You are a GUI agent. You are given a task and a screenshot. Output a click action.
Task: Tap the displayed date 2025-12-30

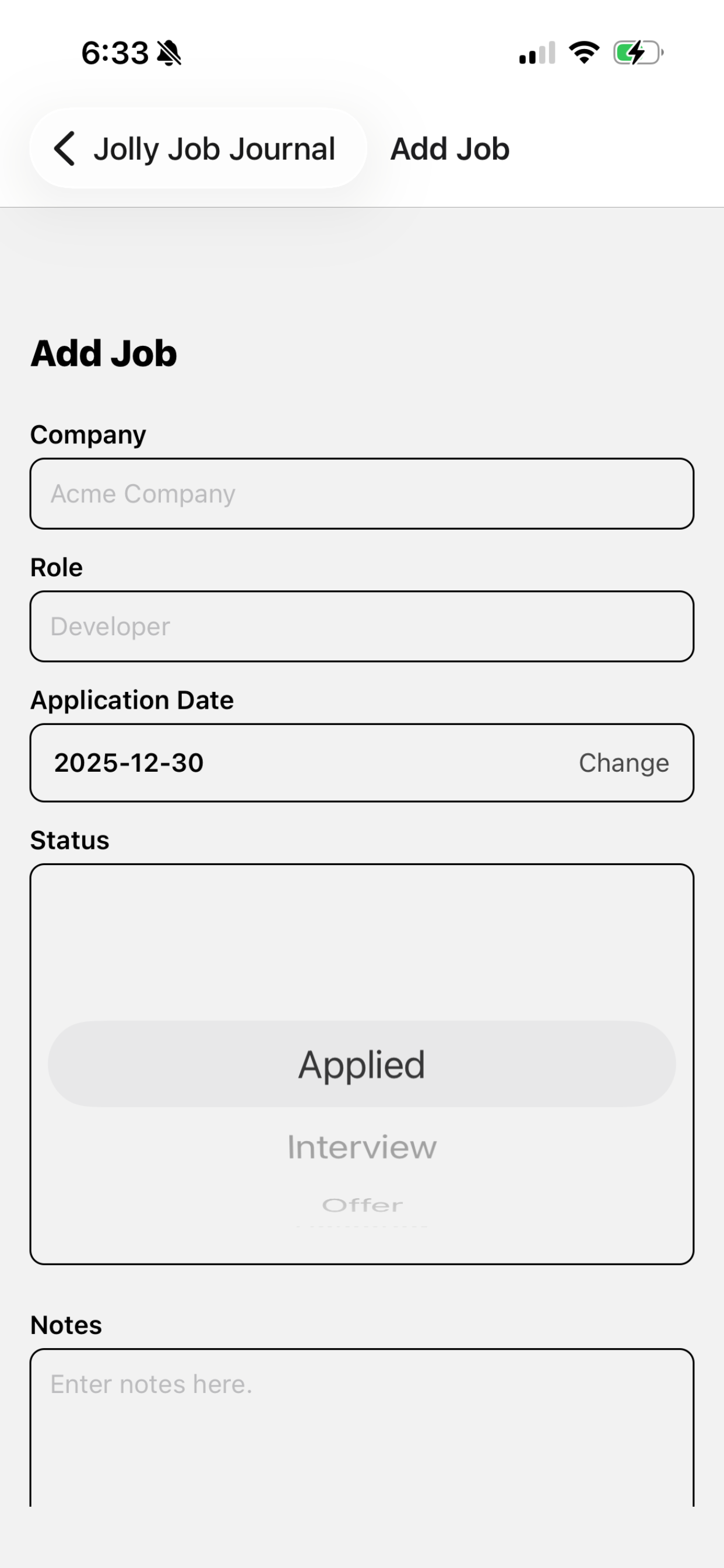(129, 762)
